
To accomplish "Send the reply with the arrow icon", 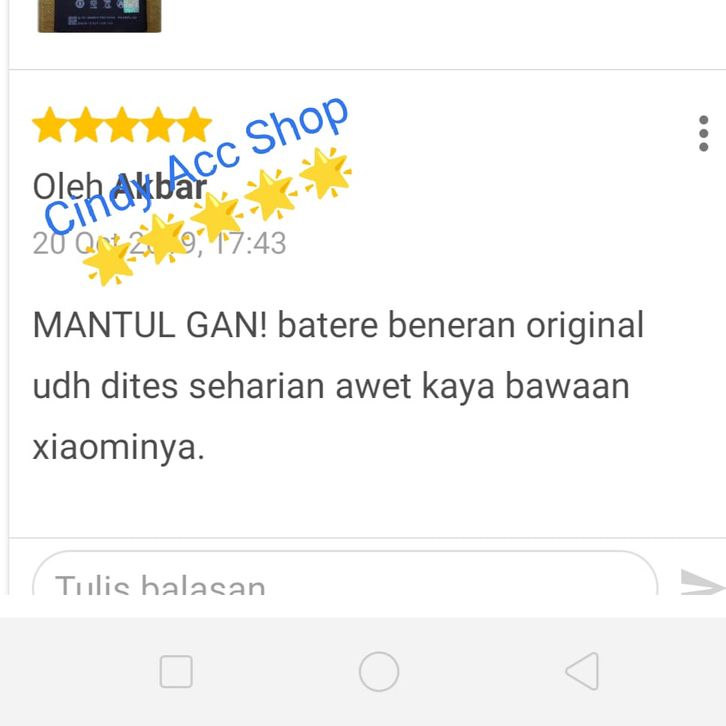I will coord(702,581).
